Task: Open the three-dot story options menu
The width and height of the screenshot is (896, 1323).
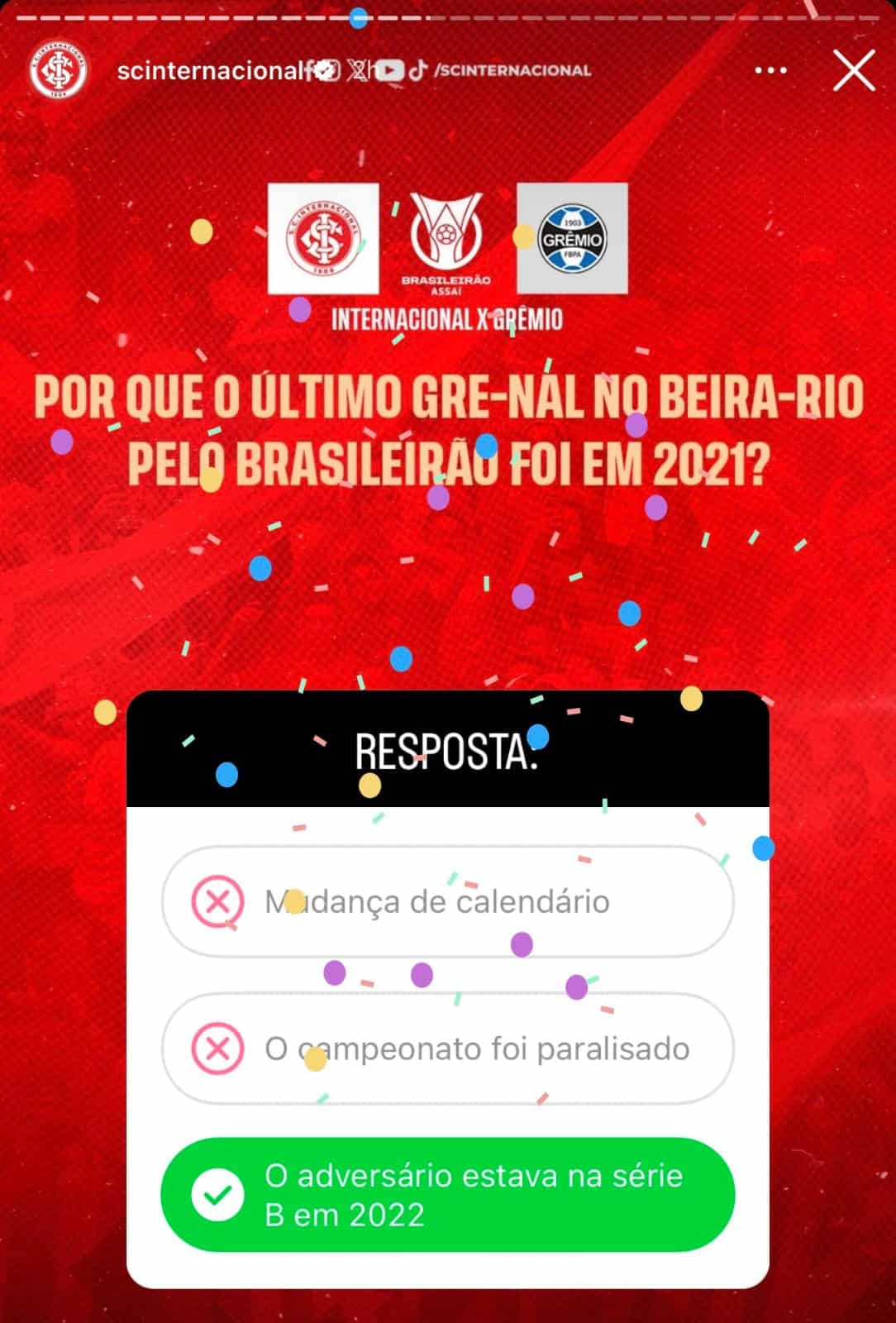Action: click(x=770, y=71)
